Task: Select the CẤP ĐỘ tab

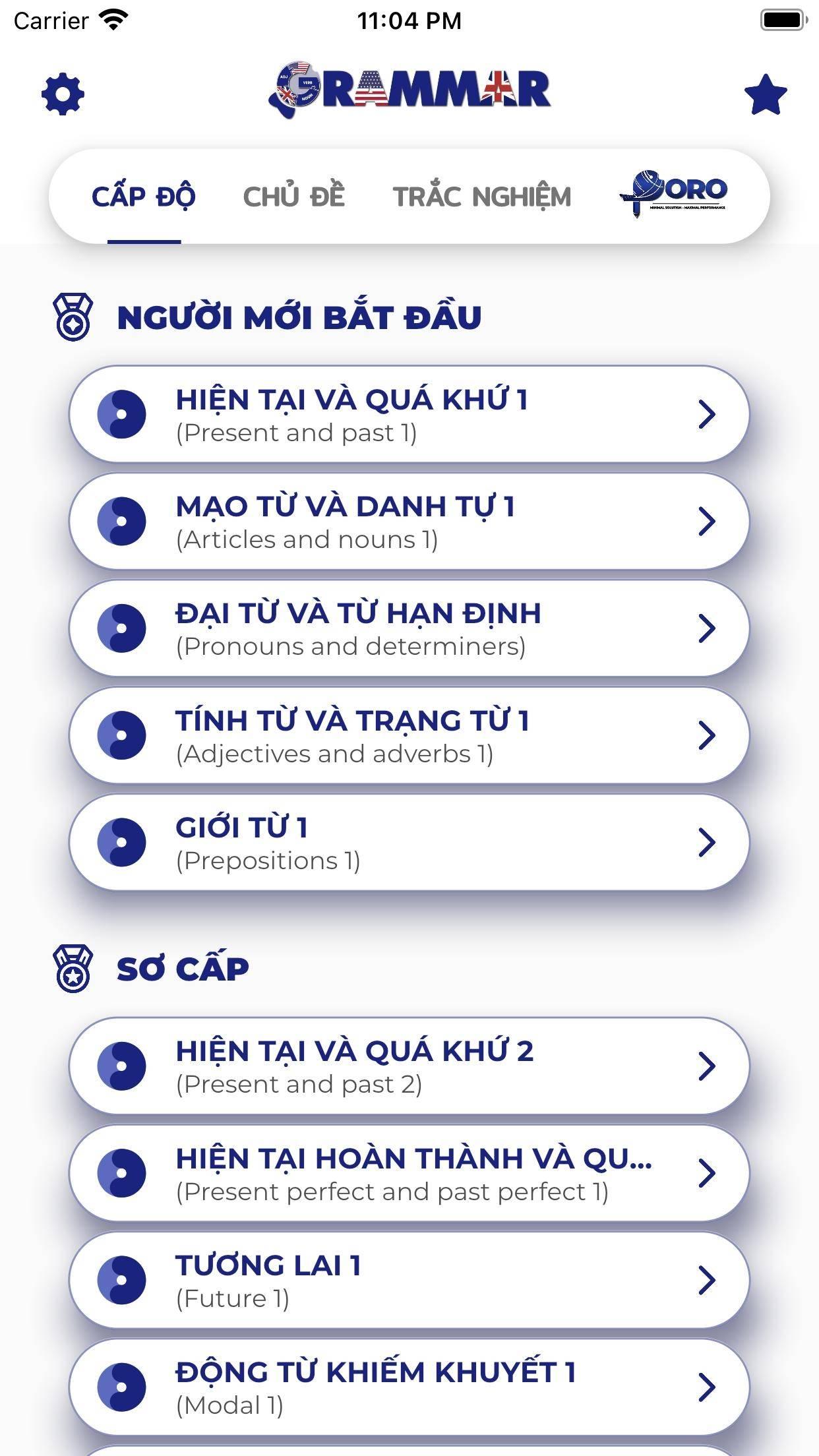Action: pos(144,195)
